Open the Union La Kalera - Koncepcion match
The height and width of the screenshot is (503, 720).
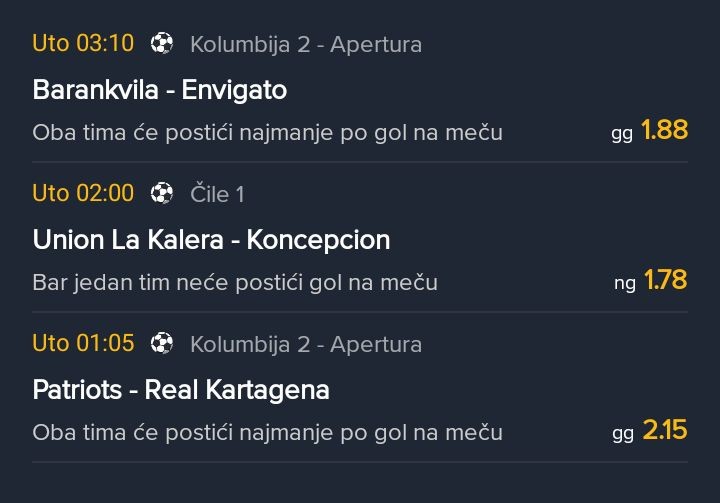coord(211,240)
